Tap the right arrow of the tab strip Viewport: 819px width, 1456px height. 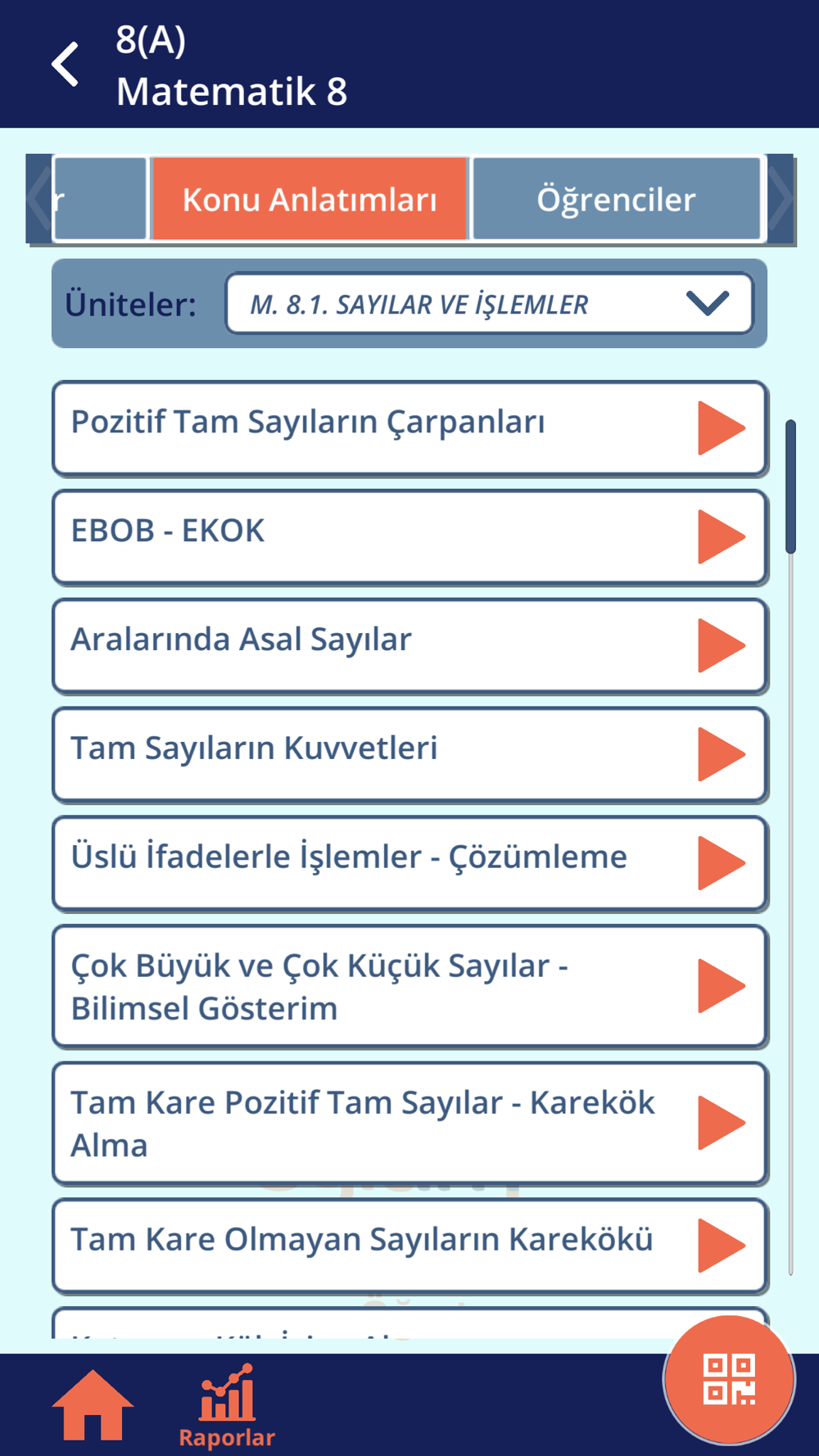781,199
